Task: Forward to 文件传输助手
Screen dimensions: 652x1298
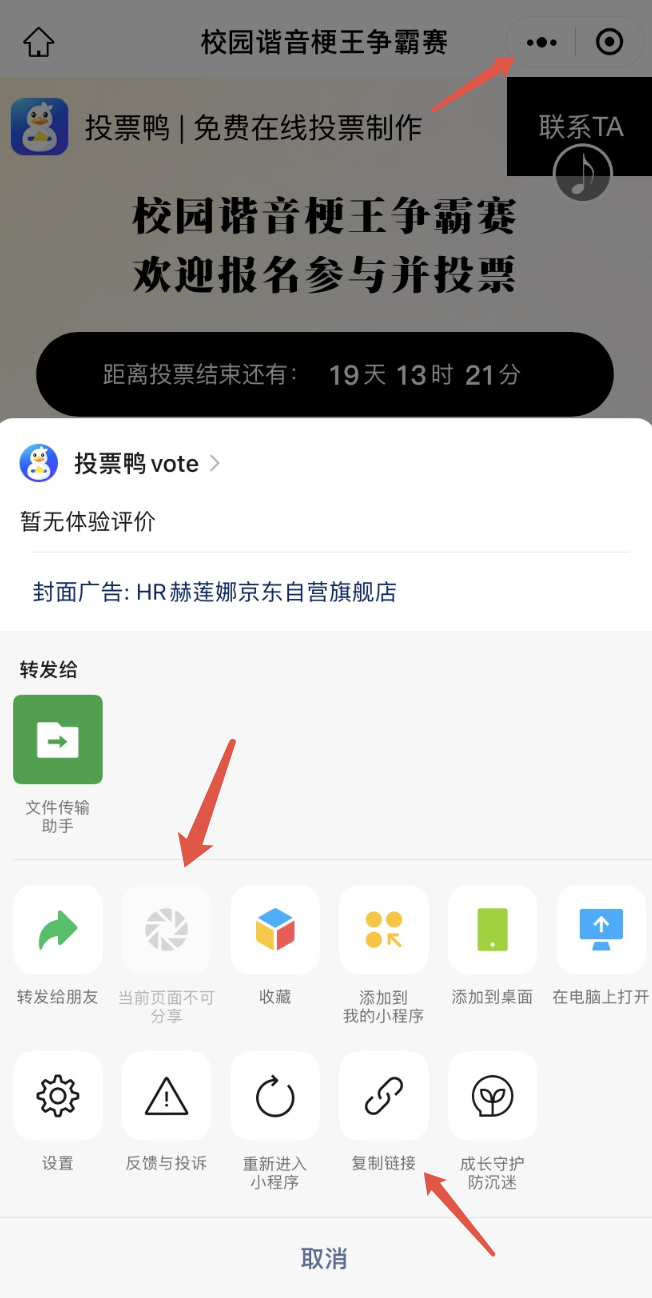Action: tap(58, 740)
